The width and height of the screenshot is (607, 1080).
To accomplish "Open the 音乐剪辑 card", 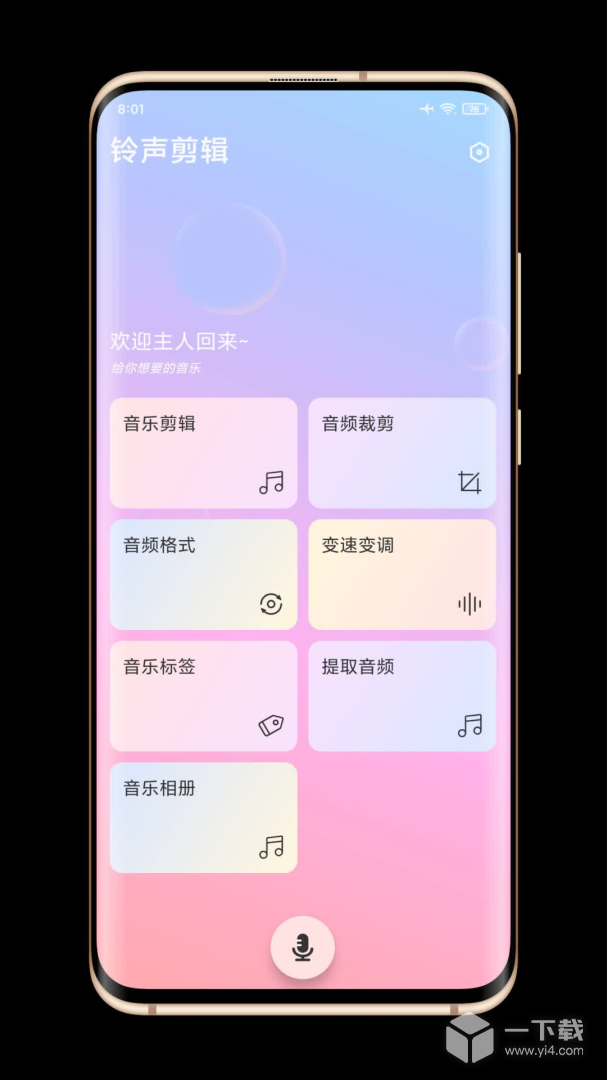I will pyautogui.click(x=203, y=452).
